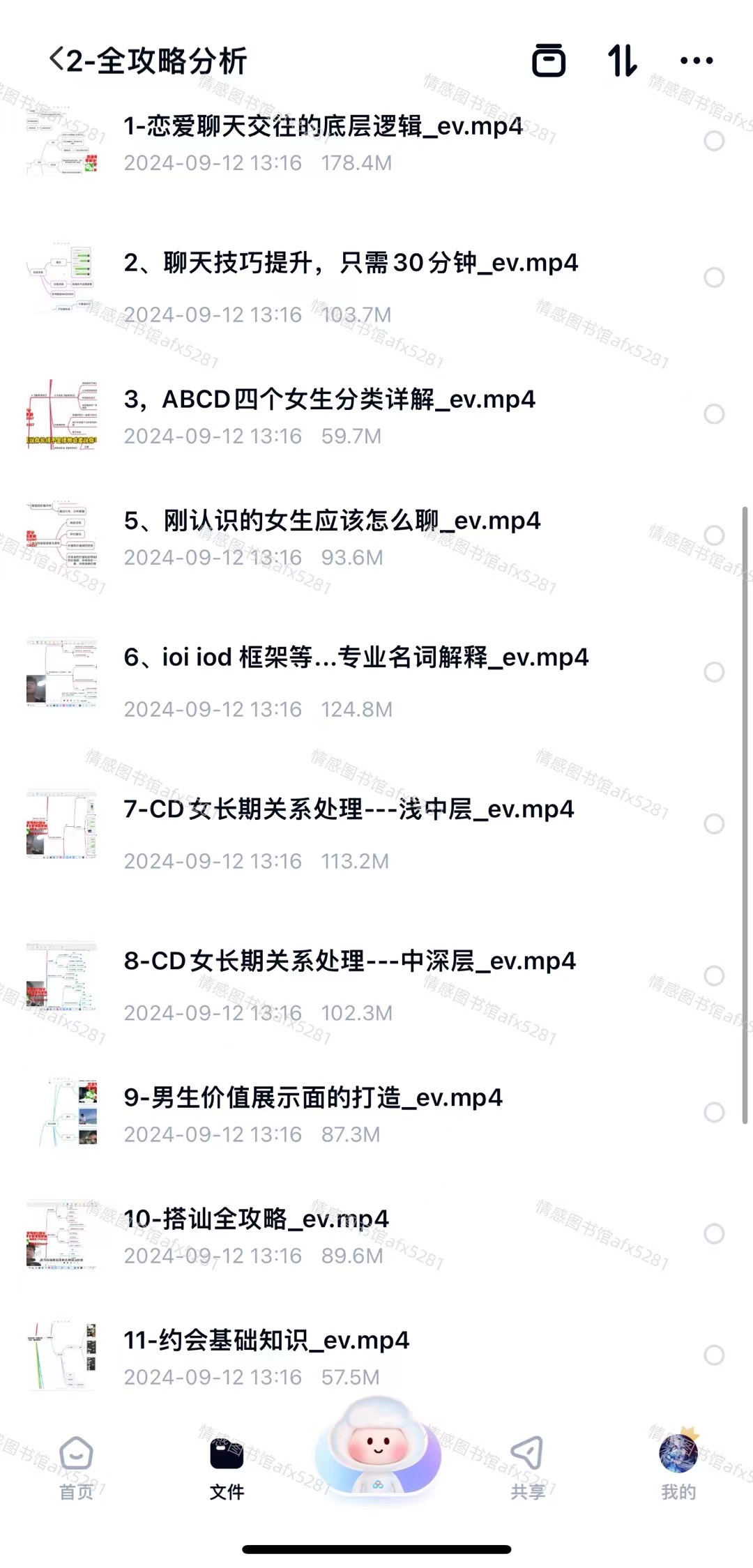Open the three-dot overflow menu
The width and height of the screenshot is (753, 1568).
click(696, 61)
